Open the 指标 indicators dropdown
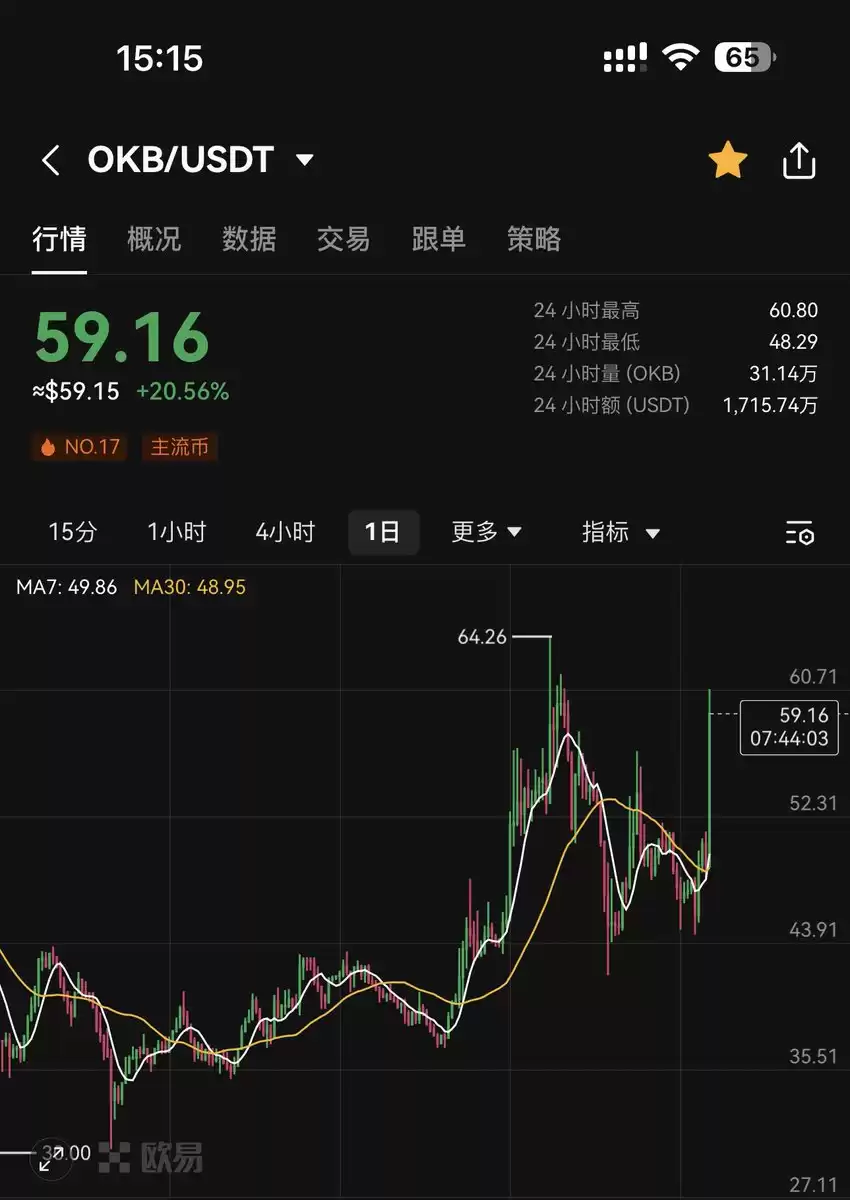850x1200 pixels. (620, 532)
